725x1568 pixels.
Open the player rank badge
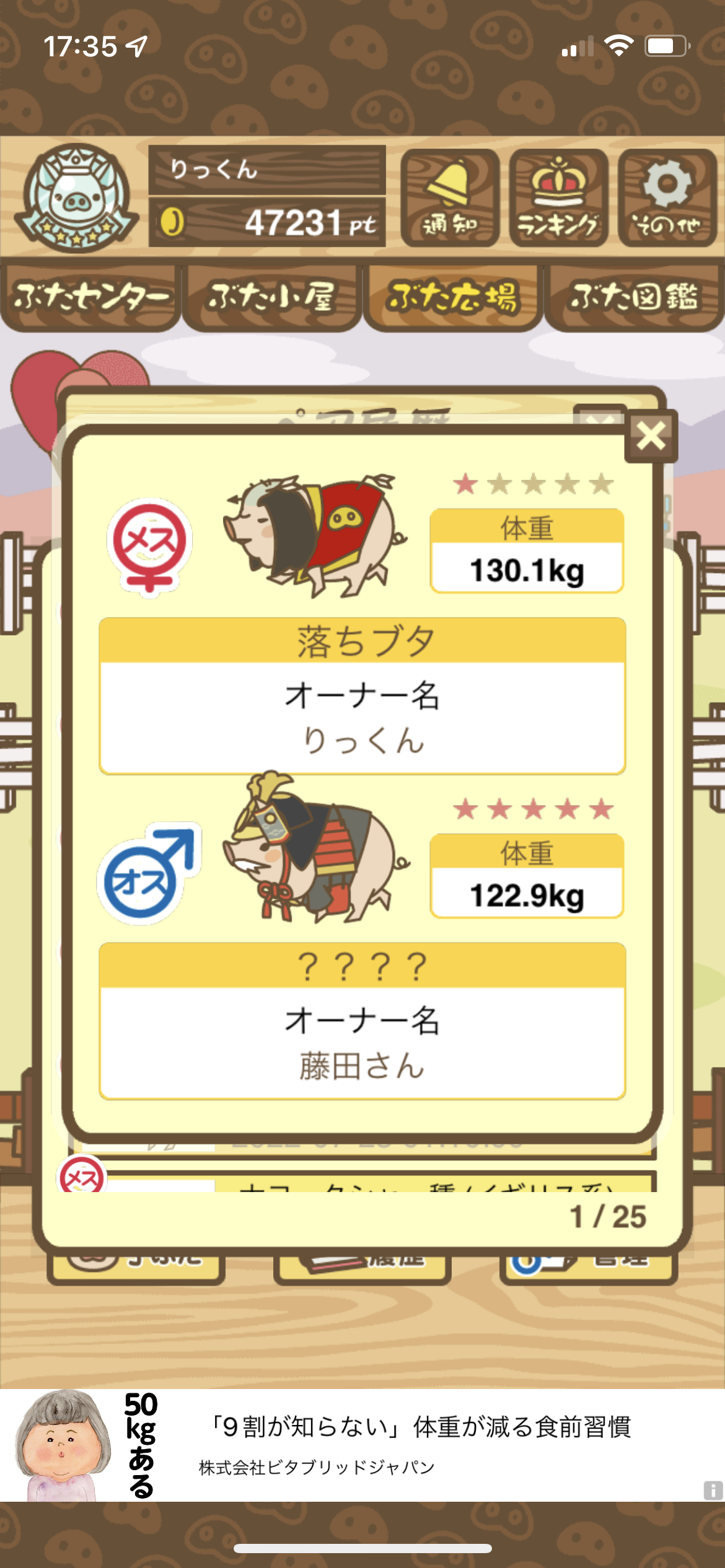tap(76, 198)
